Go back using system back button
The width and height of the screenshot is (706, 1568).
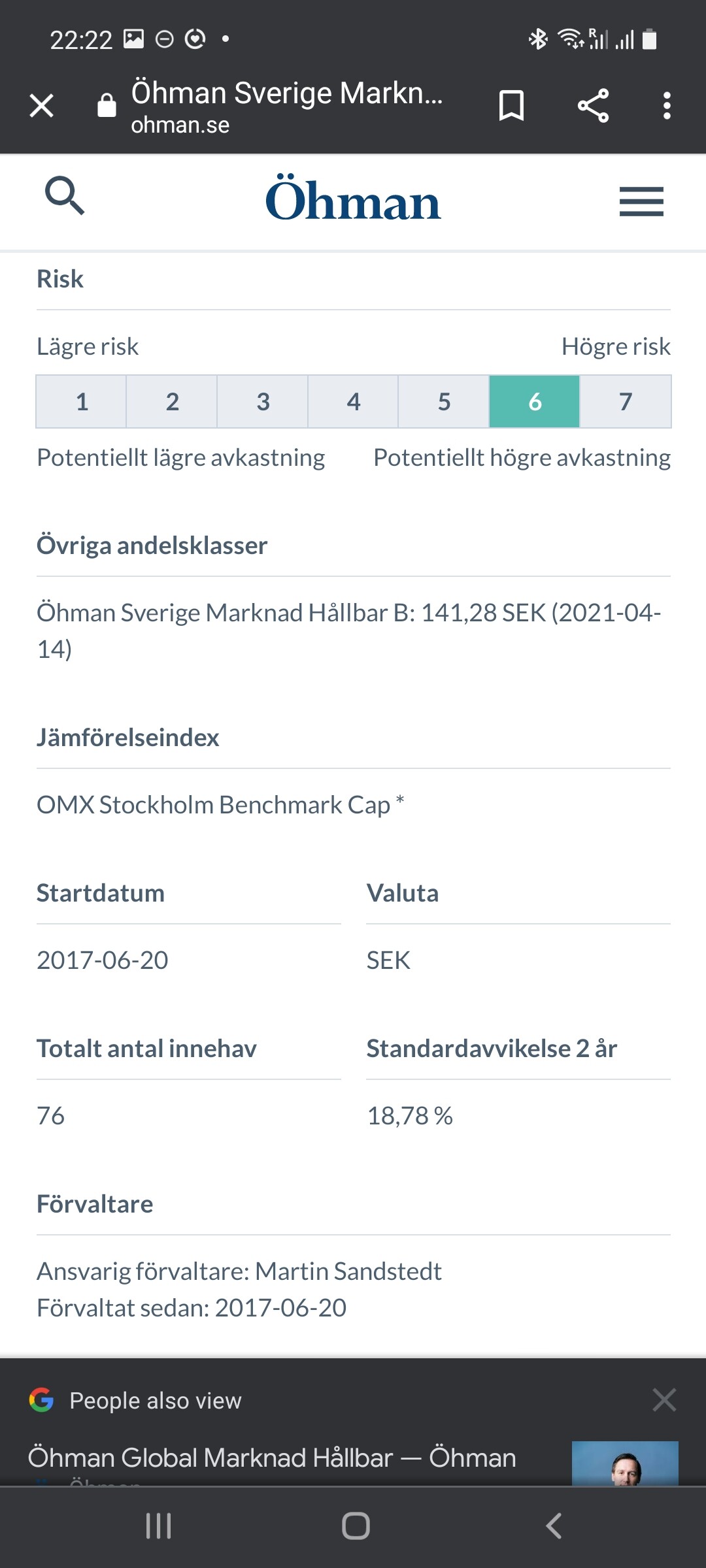tap(553, 1526)
